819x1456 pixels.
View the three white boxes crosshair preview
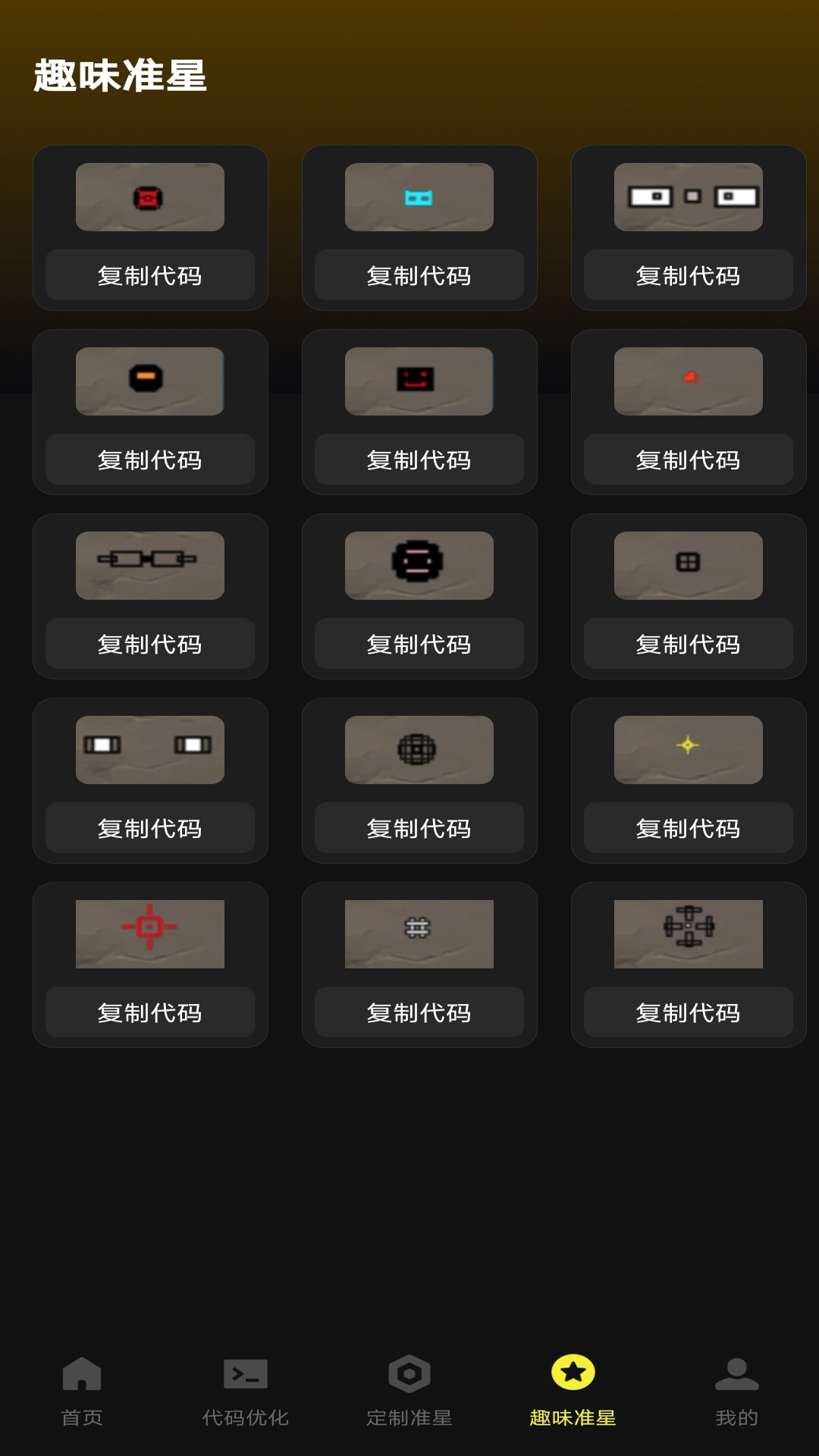tap(688, 197)
